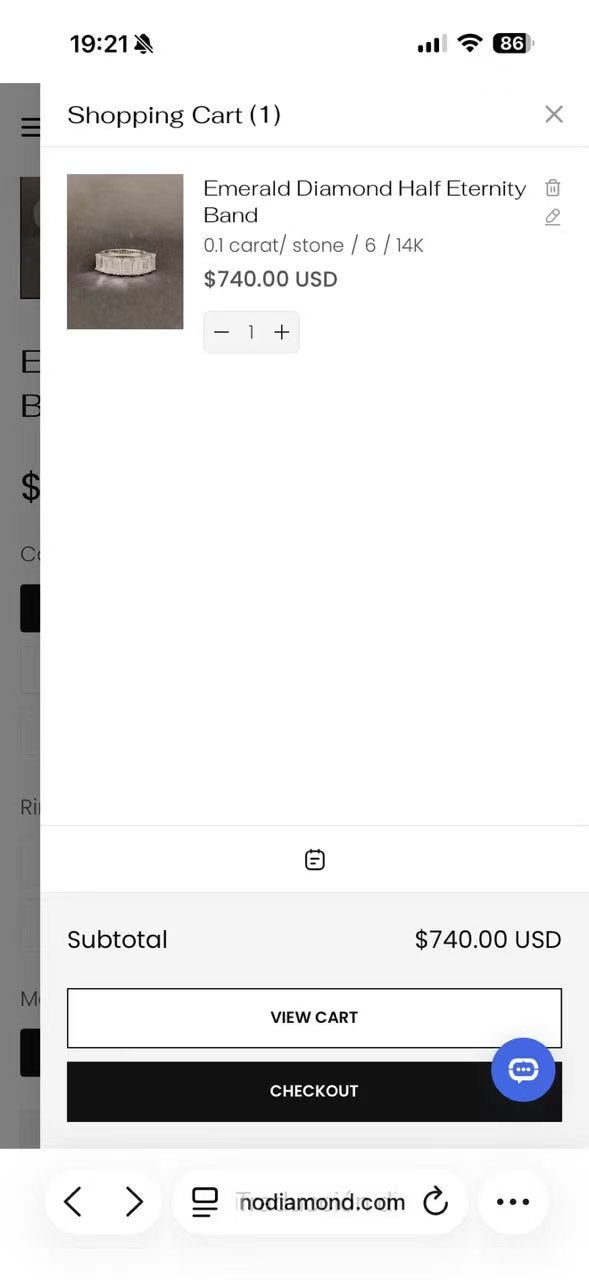Screen dimensions: 589x1280
Task: Close the shopping cart panel
Action: pos(554,114)
